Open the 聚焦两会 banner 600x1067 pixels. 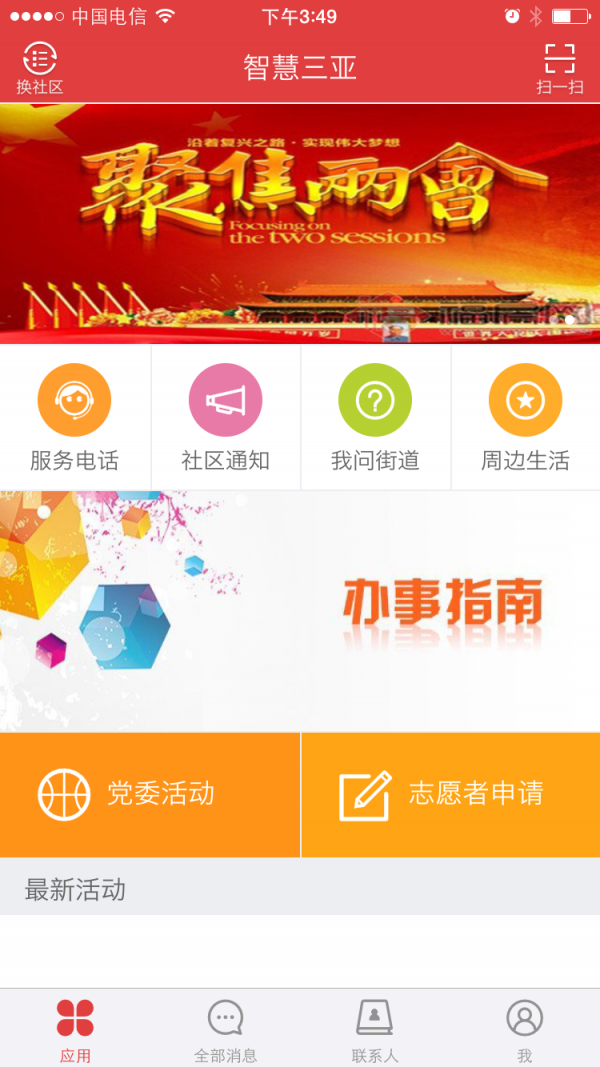click(x=300, y=224)
